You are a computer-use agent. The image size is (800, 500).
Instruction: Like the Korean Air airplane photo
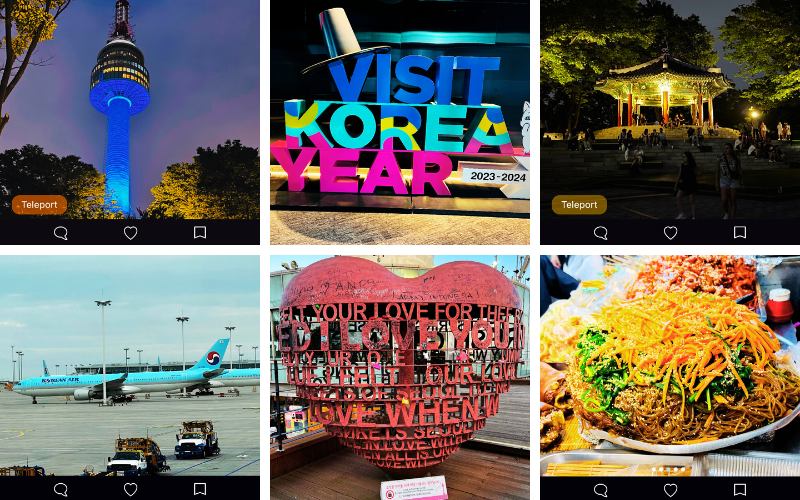(130, 489)
